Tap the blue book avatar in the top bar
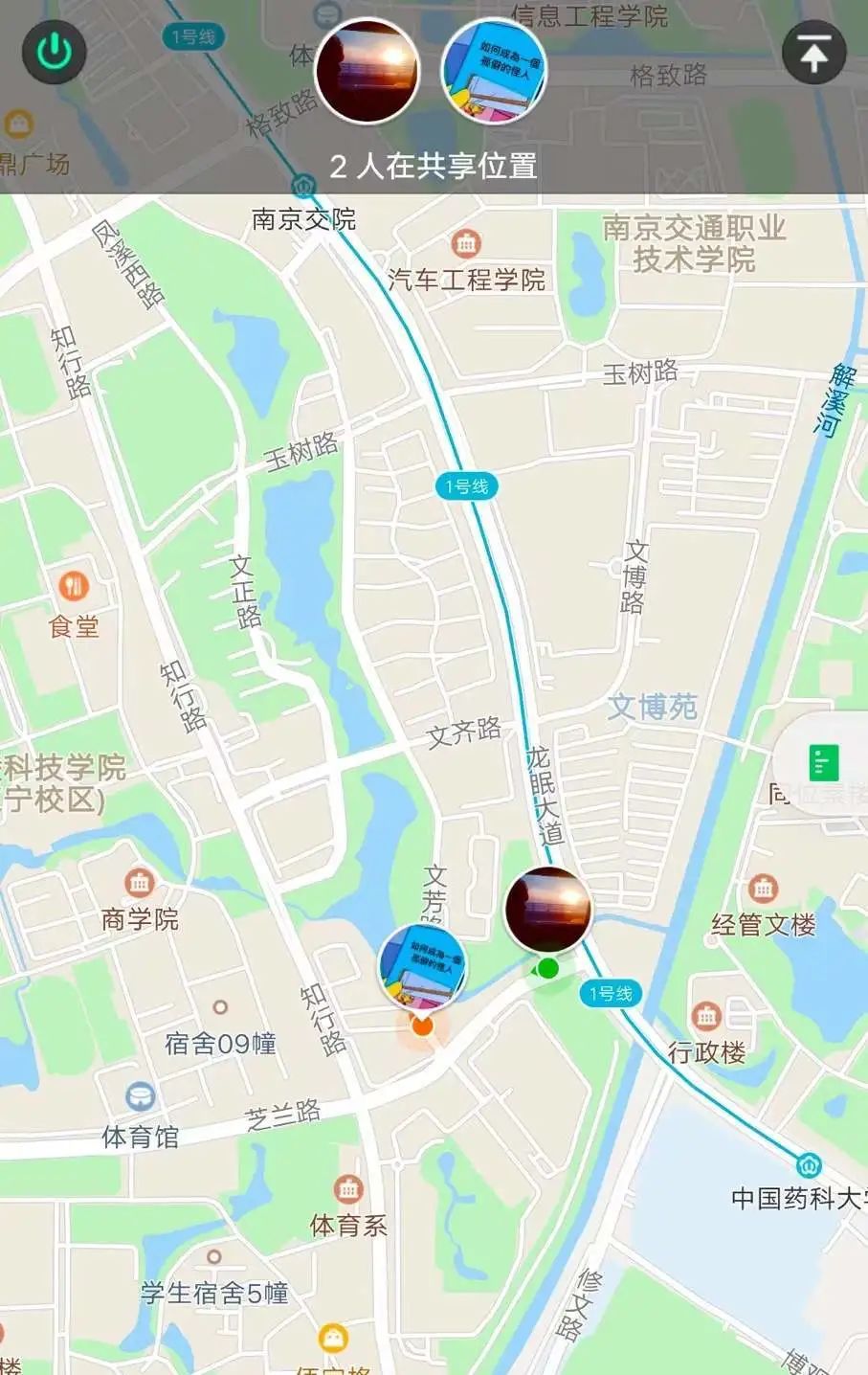Image resolution: width=868 pixels, height=1375 pixels. tap(494, 71)
